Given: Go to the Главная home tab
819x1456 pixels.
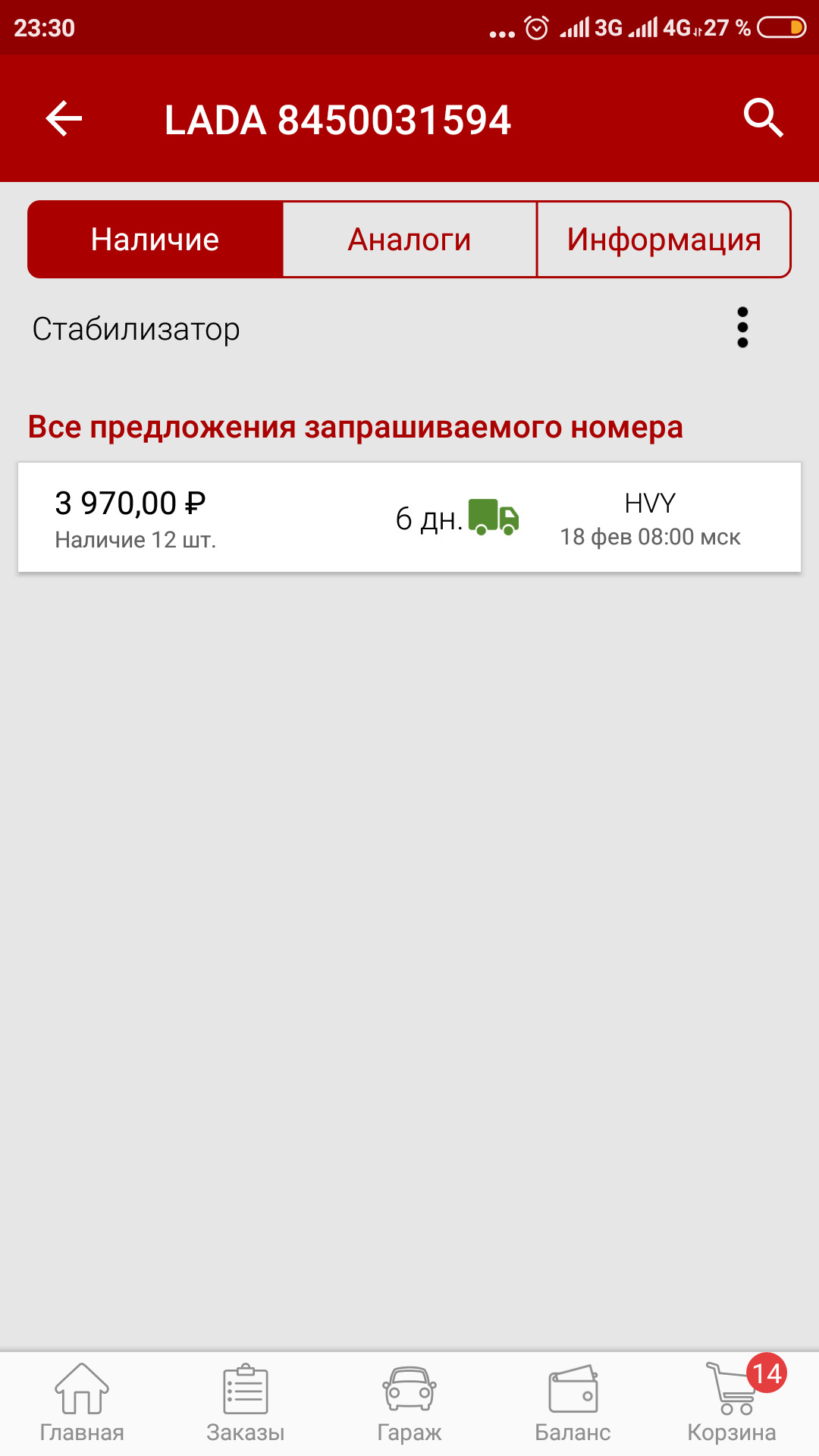Looking at the screenshot, I should tap(82, 1403).
